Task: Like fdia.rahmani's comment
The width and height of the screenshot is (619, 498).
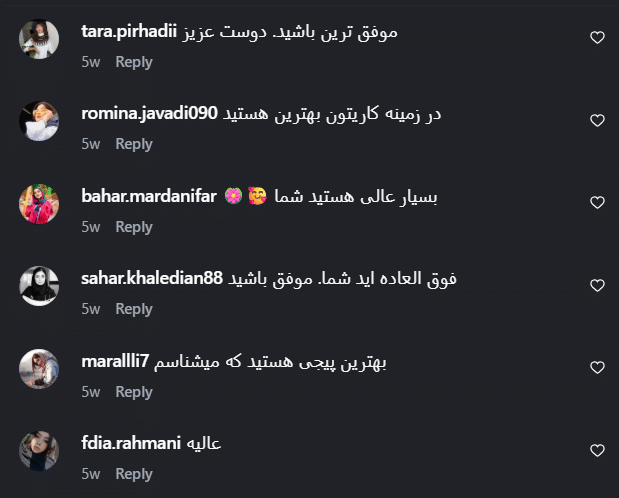Action: tap(597, 451)
